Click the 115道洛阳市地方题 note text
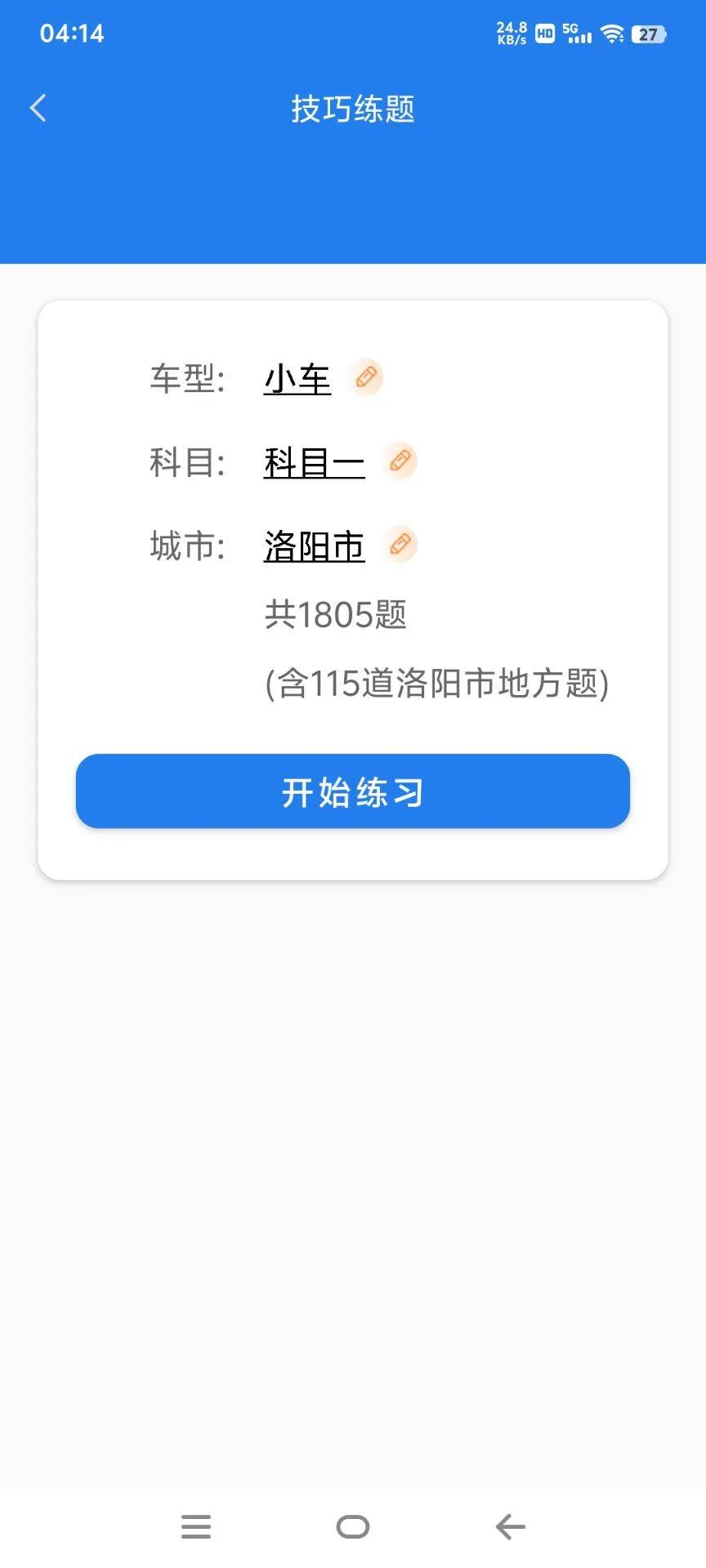This screenshot has width=706, height=1568. [x=437, y=685]
